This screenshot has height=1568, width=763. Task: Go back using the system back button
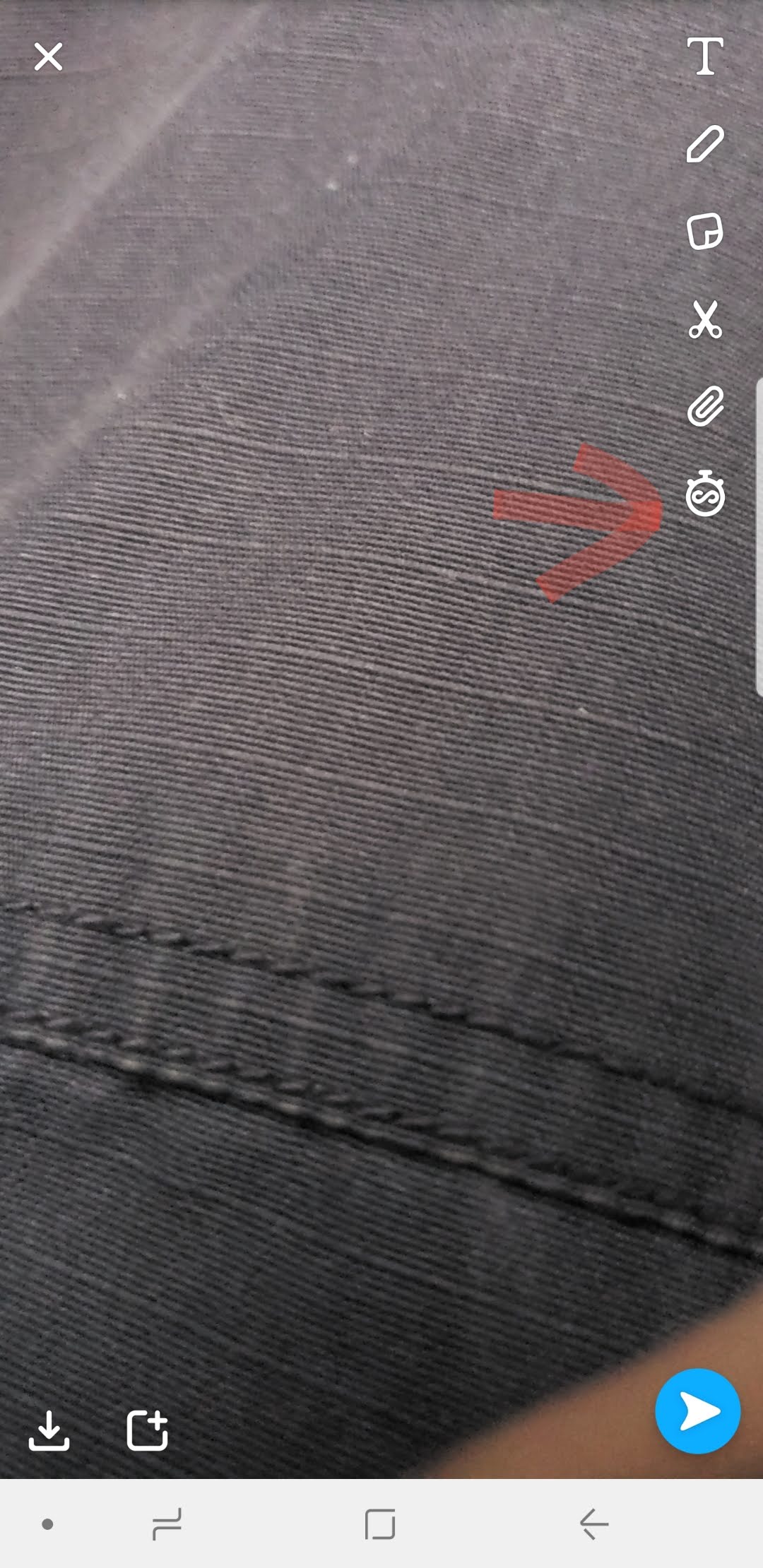(594, 1524)
